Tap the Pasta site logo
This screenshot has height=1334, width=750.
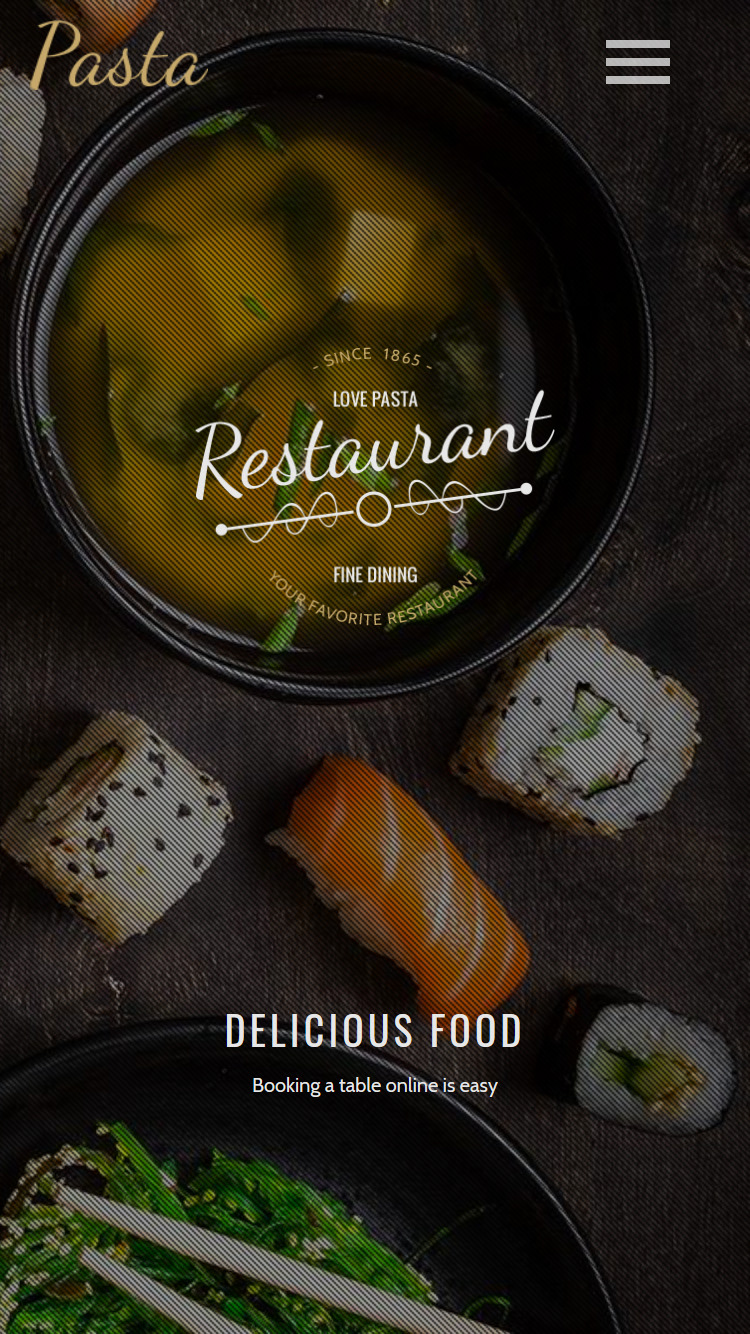click(120, 57)
